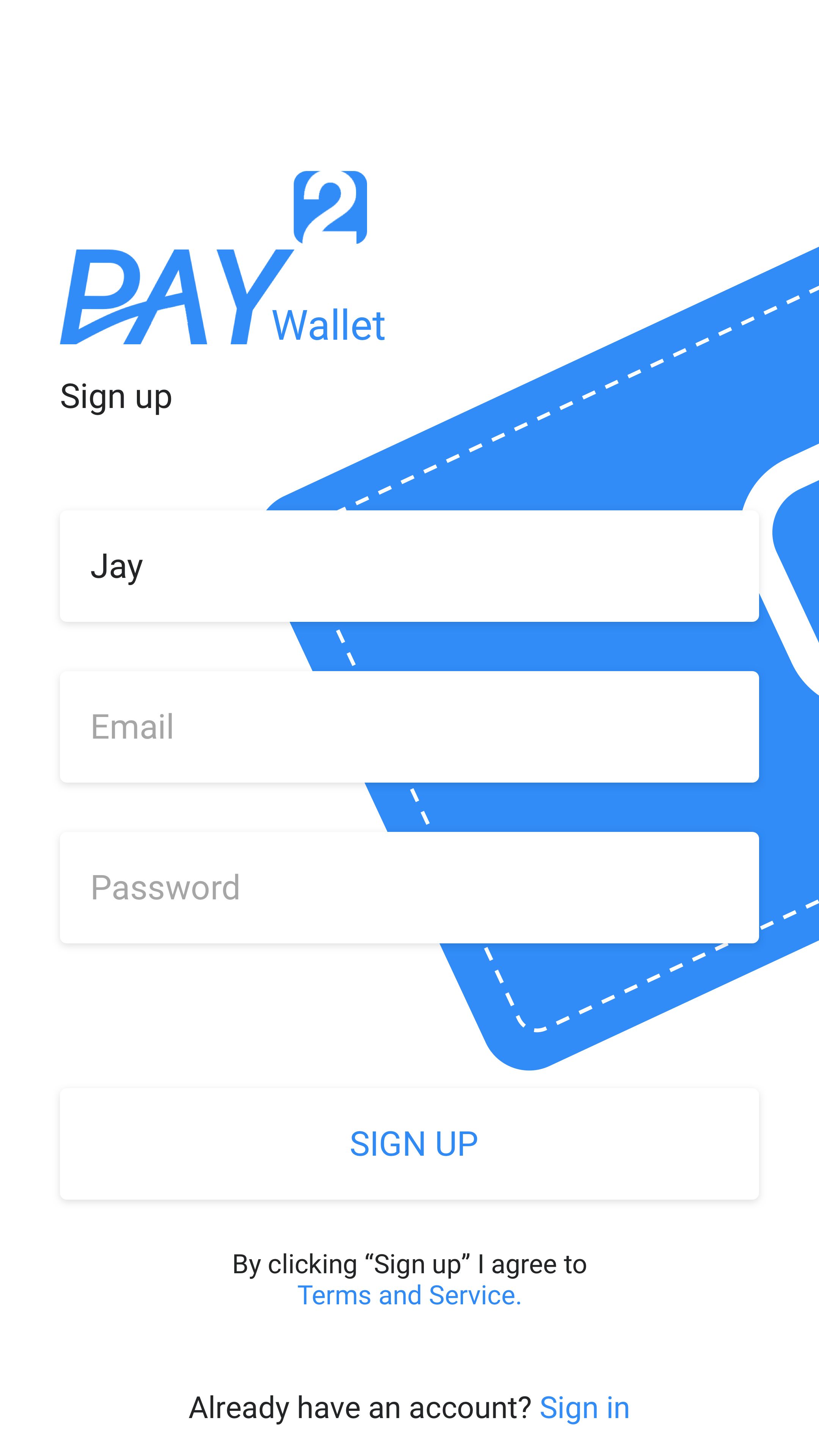
Task: Tap the name field containing Jay
Action: click(409, 566)
